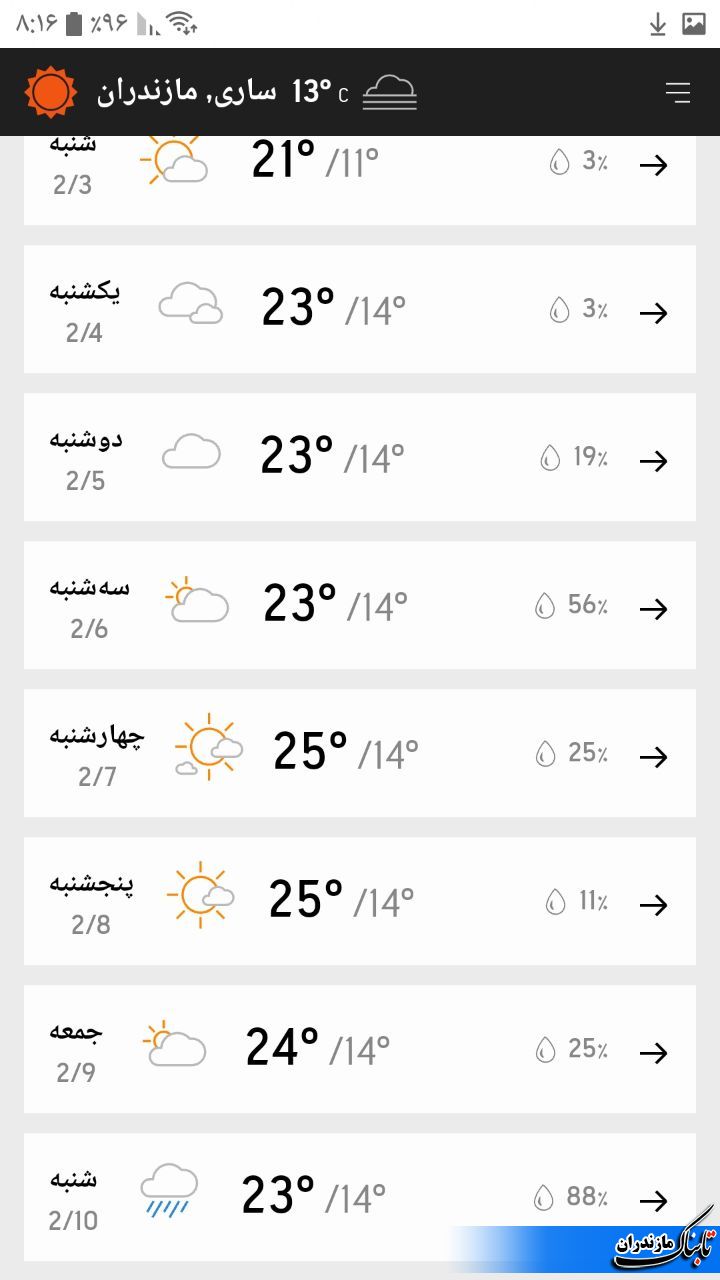Open the hamburger menu
Screen dimensions: 720x1280
tap(678, 92)
